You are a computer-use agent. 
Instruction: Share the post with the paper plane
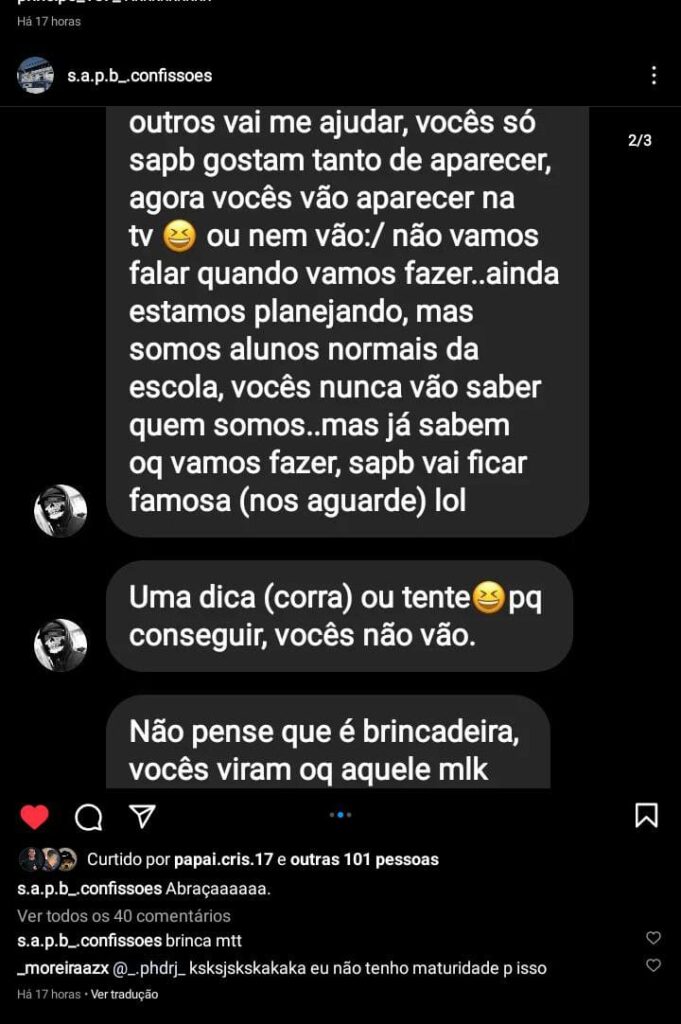click(142, 816)
